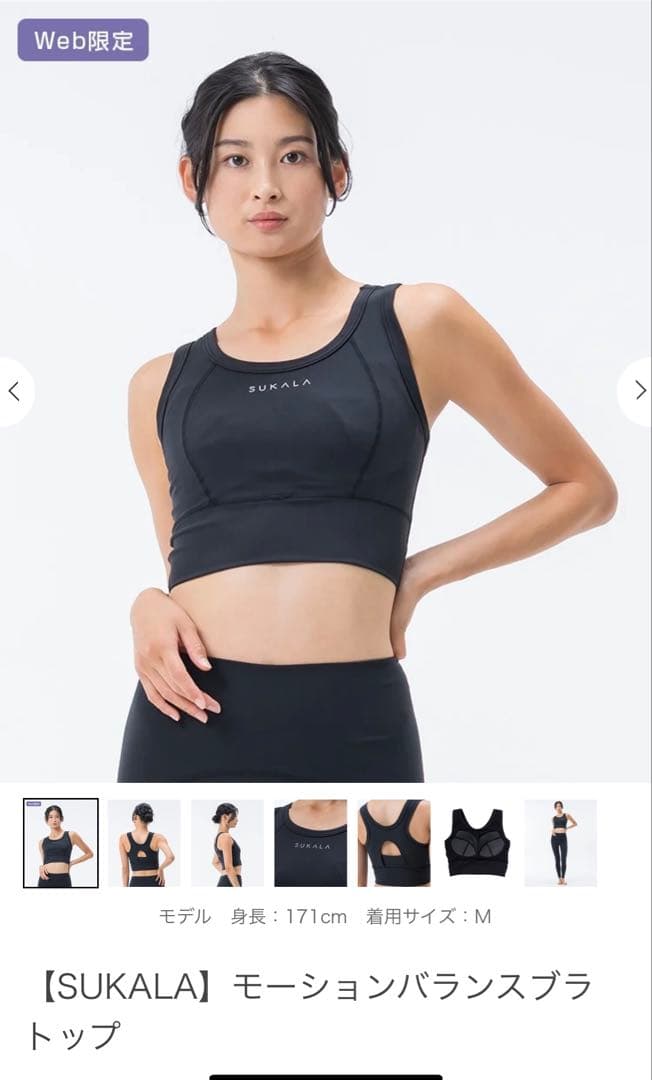Screen dimensions: 652x1080
Task: Select the back view thumbnail with hands on hips
Action: pyautogui.click(x=144, y=843)
